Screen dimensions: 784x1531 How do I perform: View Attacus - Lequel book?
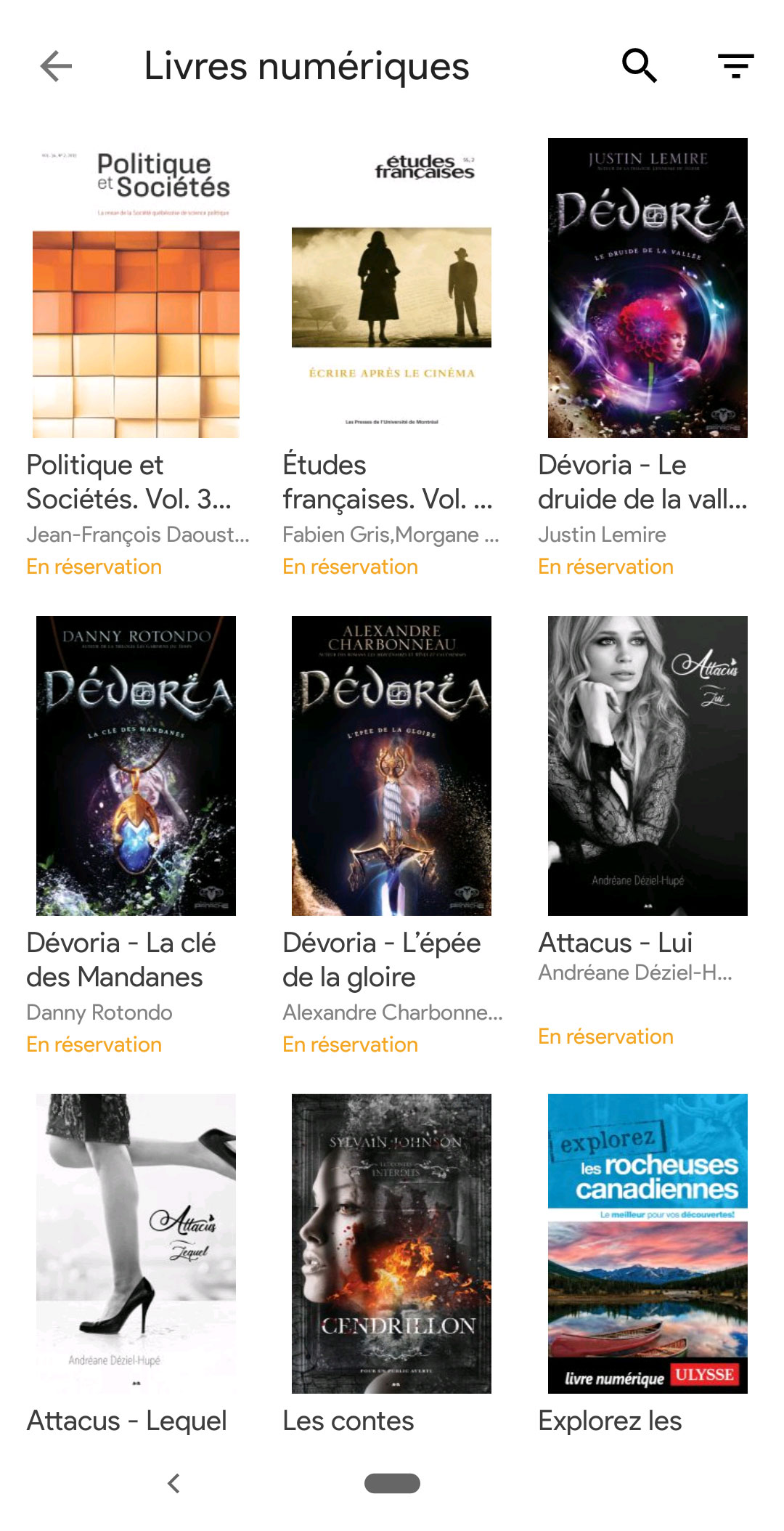point(136,1243)
